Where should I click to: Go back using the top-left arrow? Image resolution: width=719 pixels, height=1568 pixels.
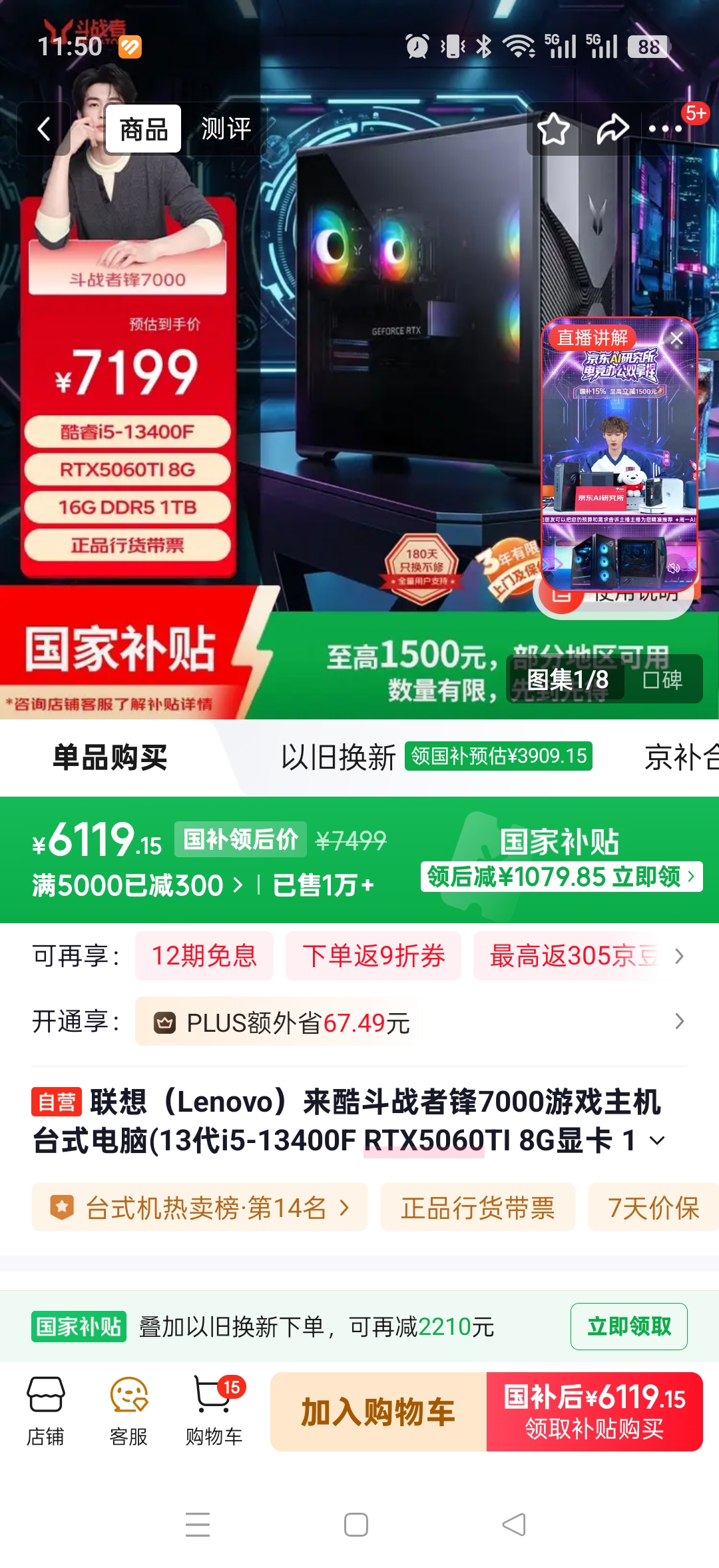pos(44,129)
